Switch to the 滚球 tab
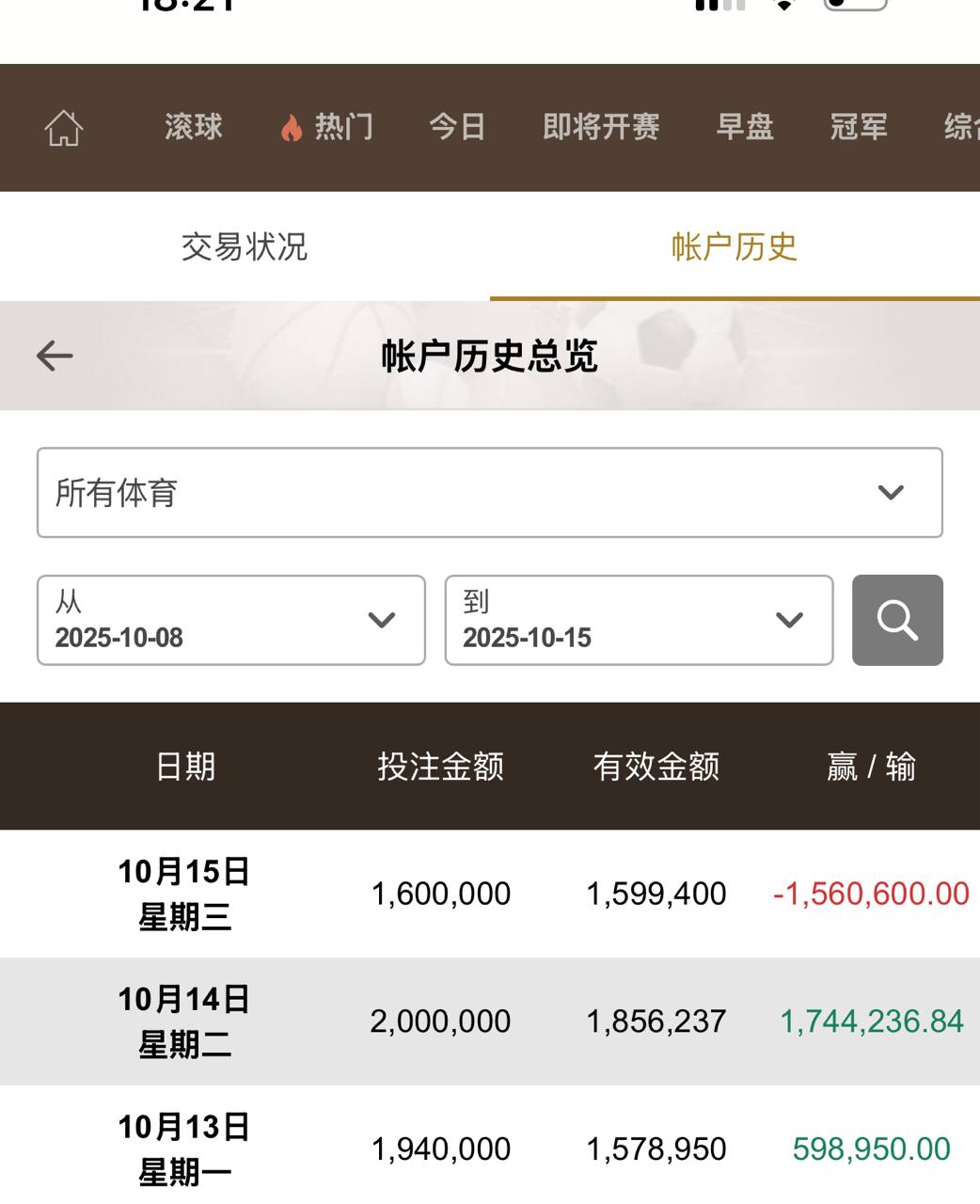Image resolution: width=980 pixels, height=1204 pixels. [193, 127]
